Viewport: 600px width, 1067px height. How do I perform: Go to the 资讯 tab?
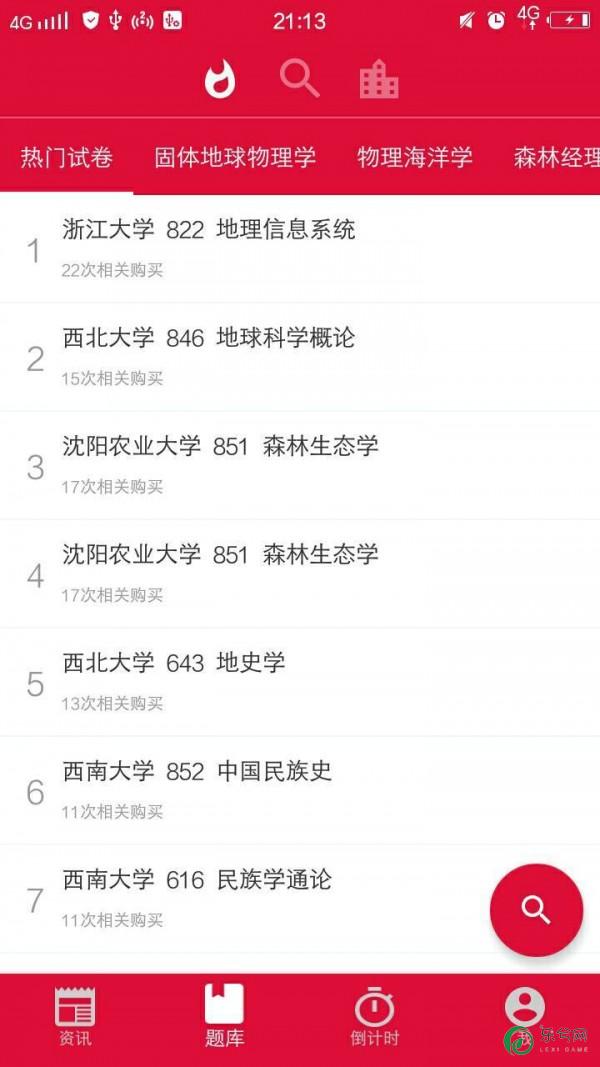click(75, 1017)
